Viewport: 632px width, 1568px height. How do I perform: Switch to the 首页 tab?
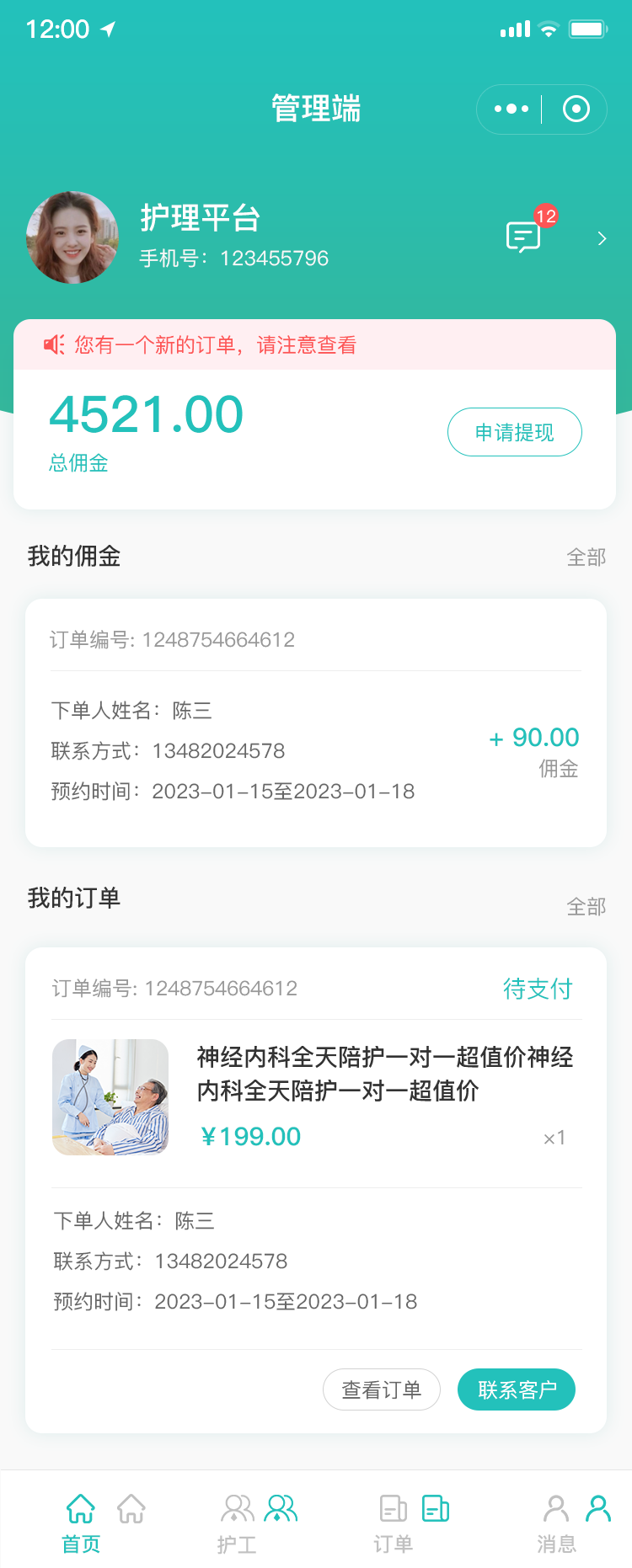81,1522
